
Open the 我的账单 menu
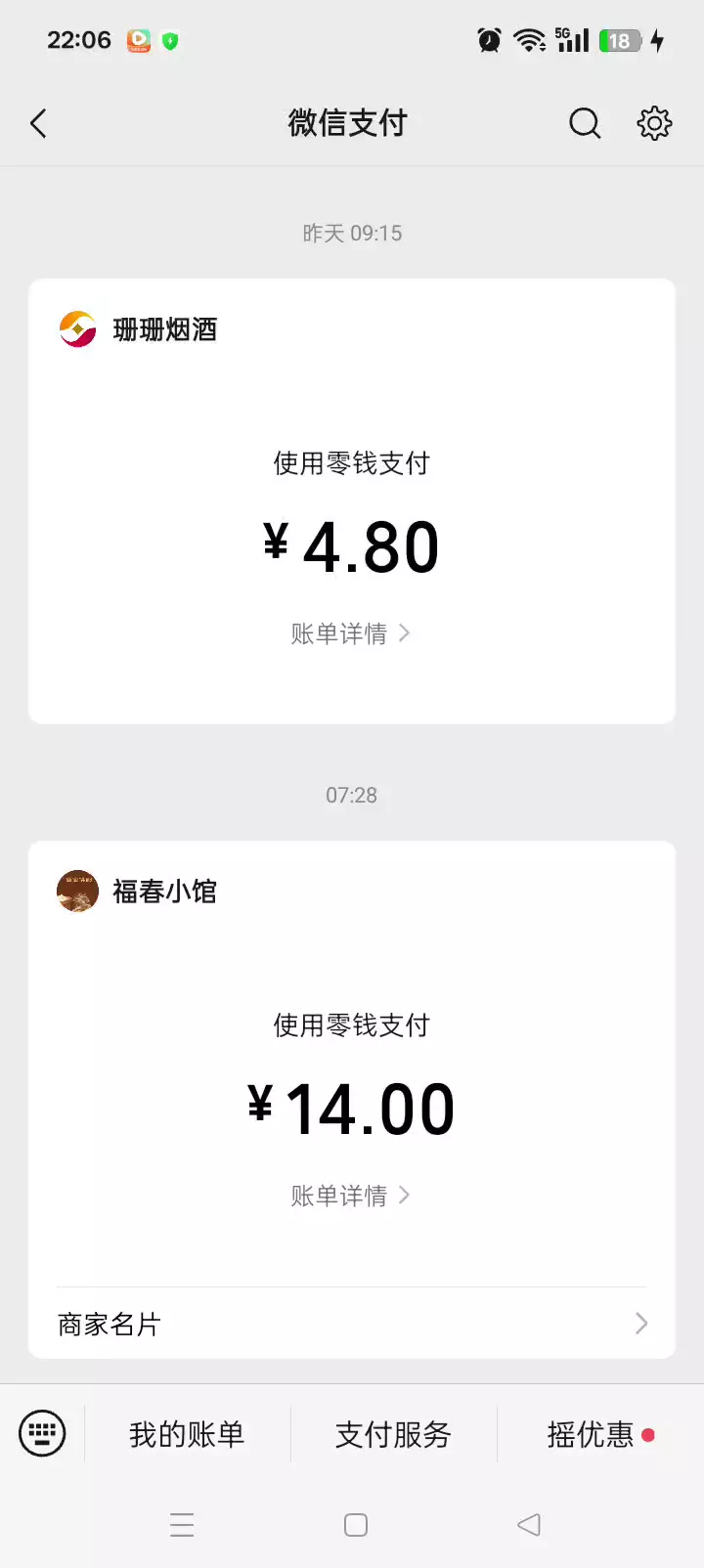187,1434
